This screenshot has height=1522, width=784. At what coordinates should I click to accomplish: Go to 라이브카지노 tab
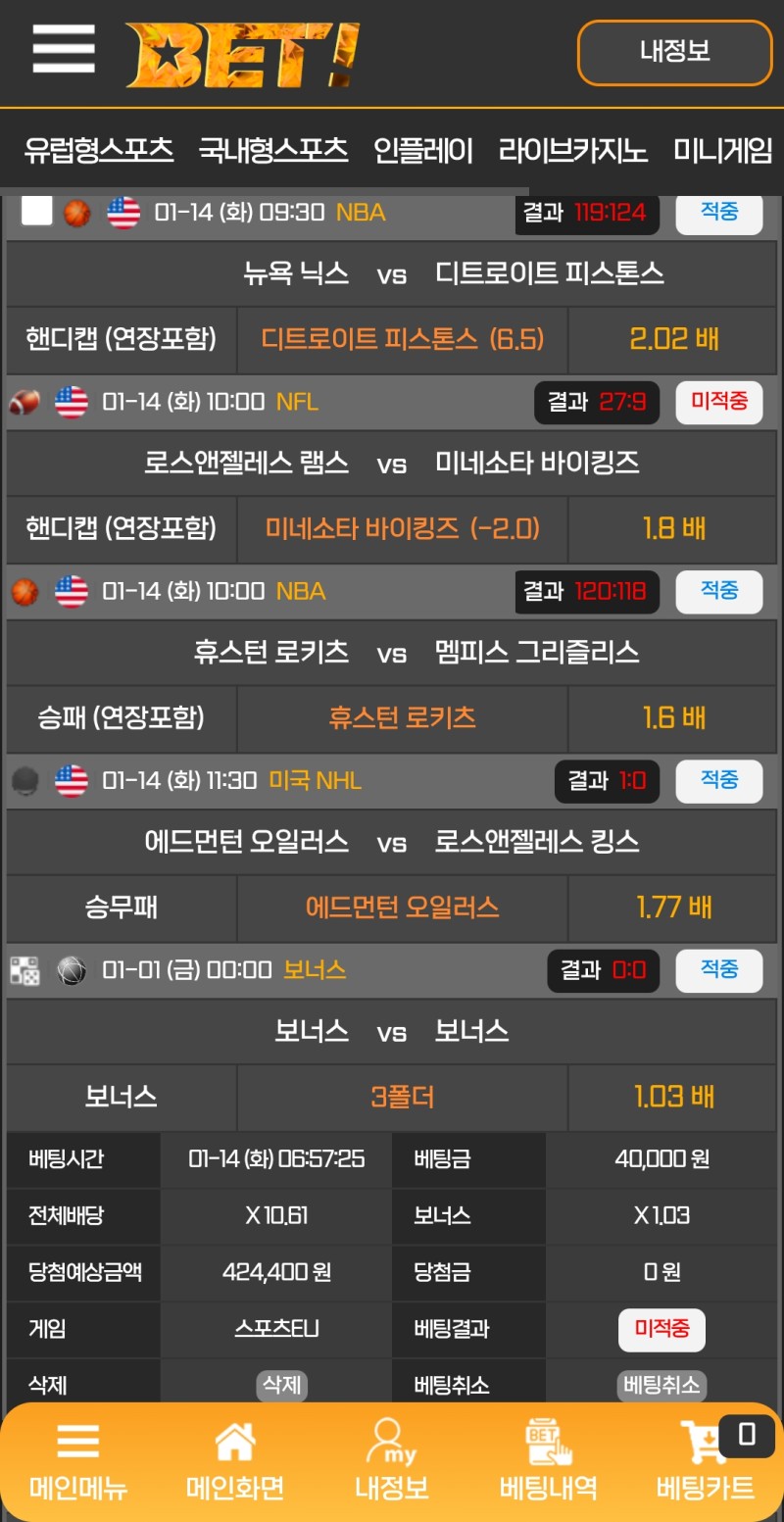(x=573, y=151)
